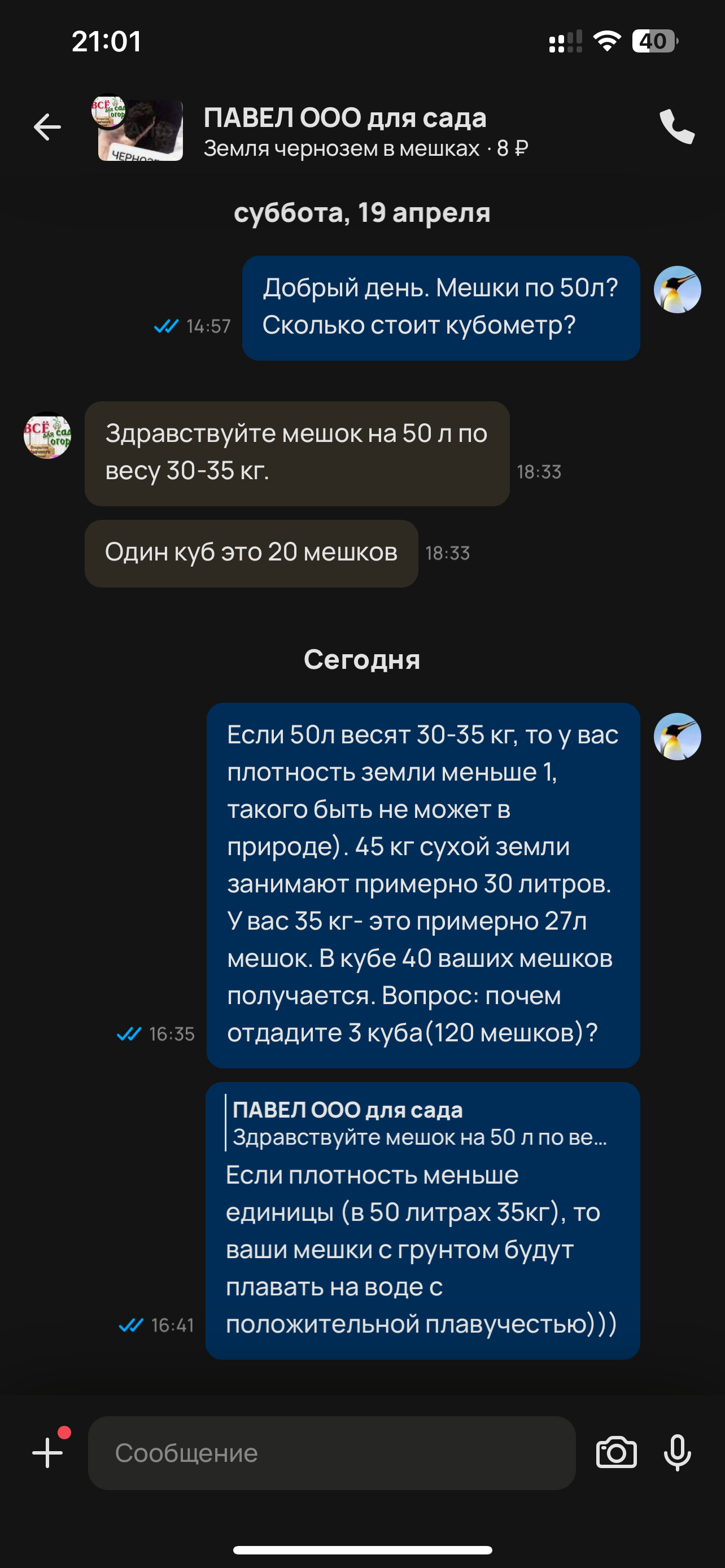Screen dimensions: 725x1568
Task: Open the attachment plus menu
Action: coord(47,1452)
